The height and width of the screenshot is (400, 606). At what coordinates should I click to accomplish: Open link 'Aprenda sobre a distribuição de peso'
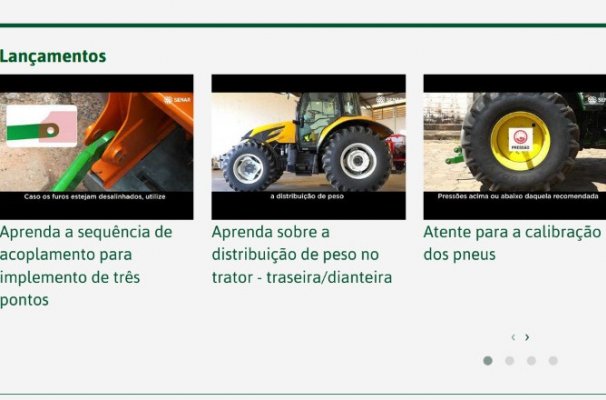(301, 254)
